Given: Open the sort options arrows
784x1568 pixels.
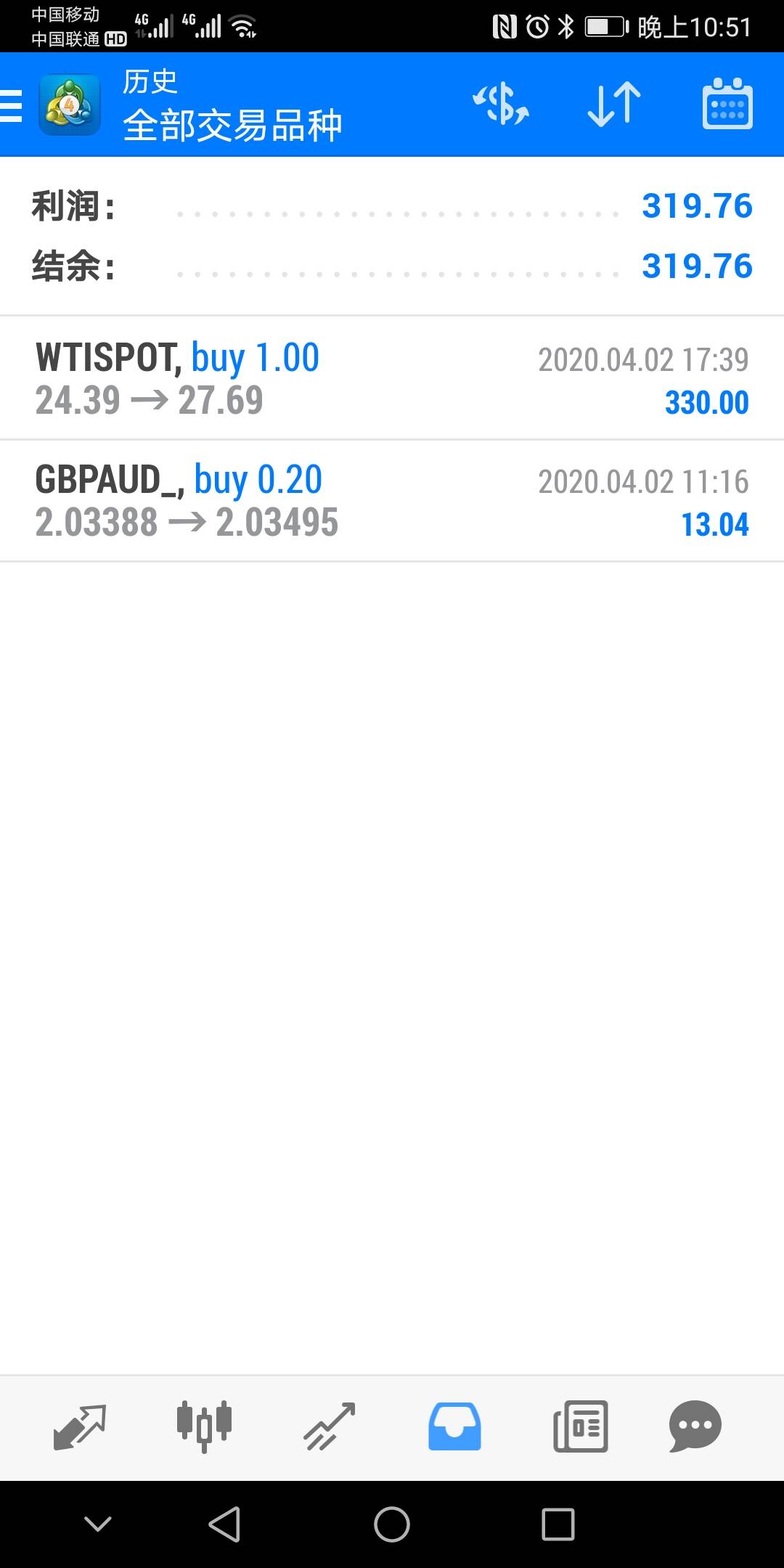Looking at the screenshot, I should click(614, 105).
